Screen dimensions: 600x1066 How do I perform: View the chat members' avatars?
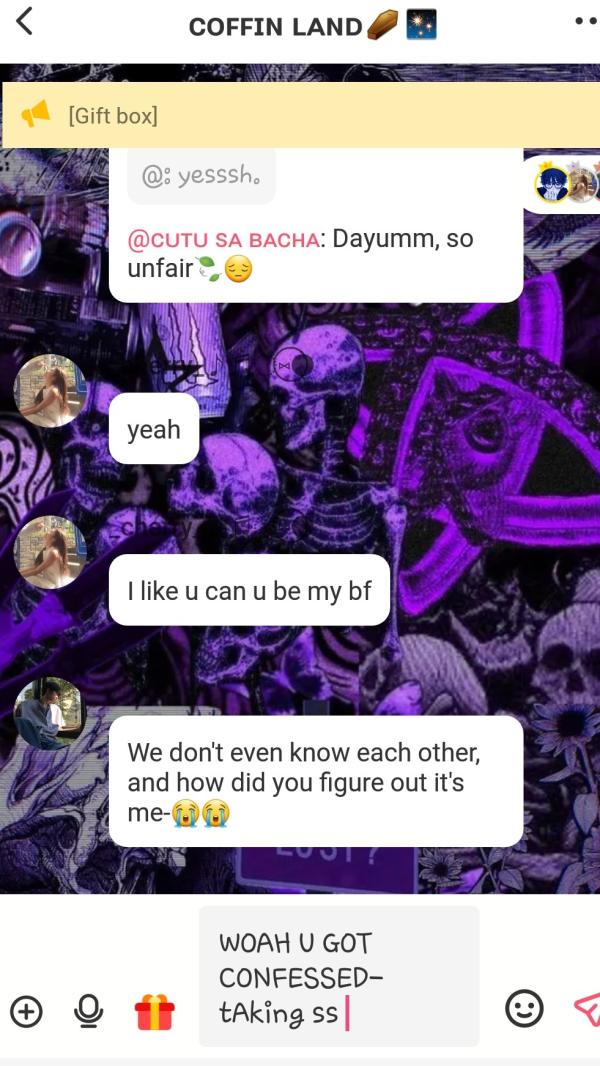[x=565, y=184]
